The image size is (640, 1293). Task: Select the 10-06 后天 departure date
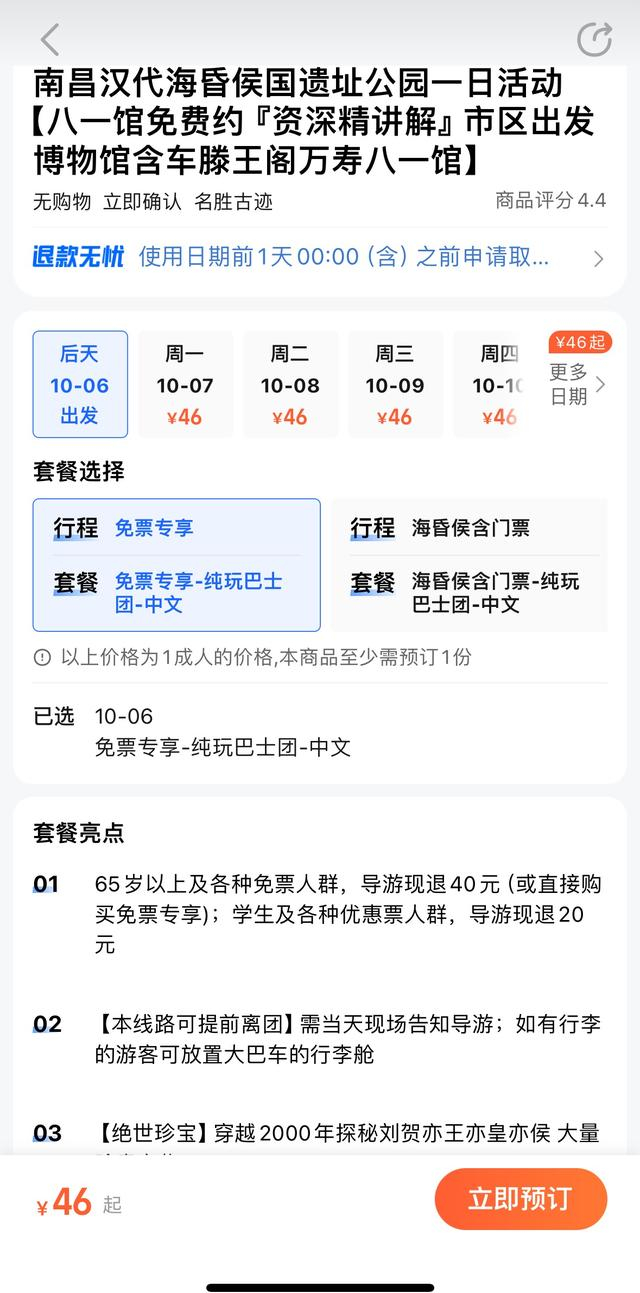coord(80,385)
